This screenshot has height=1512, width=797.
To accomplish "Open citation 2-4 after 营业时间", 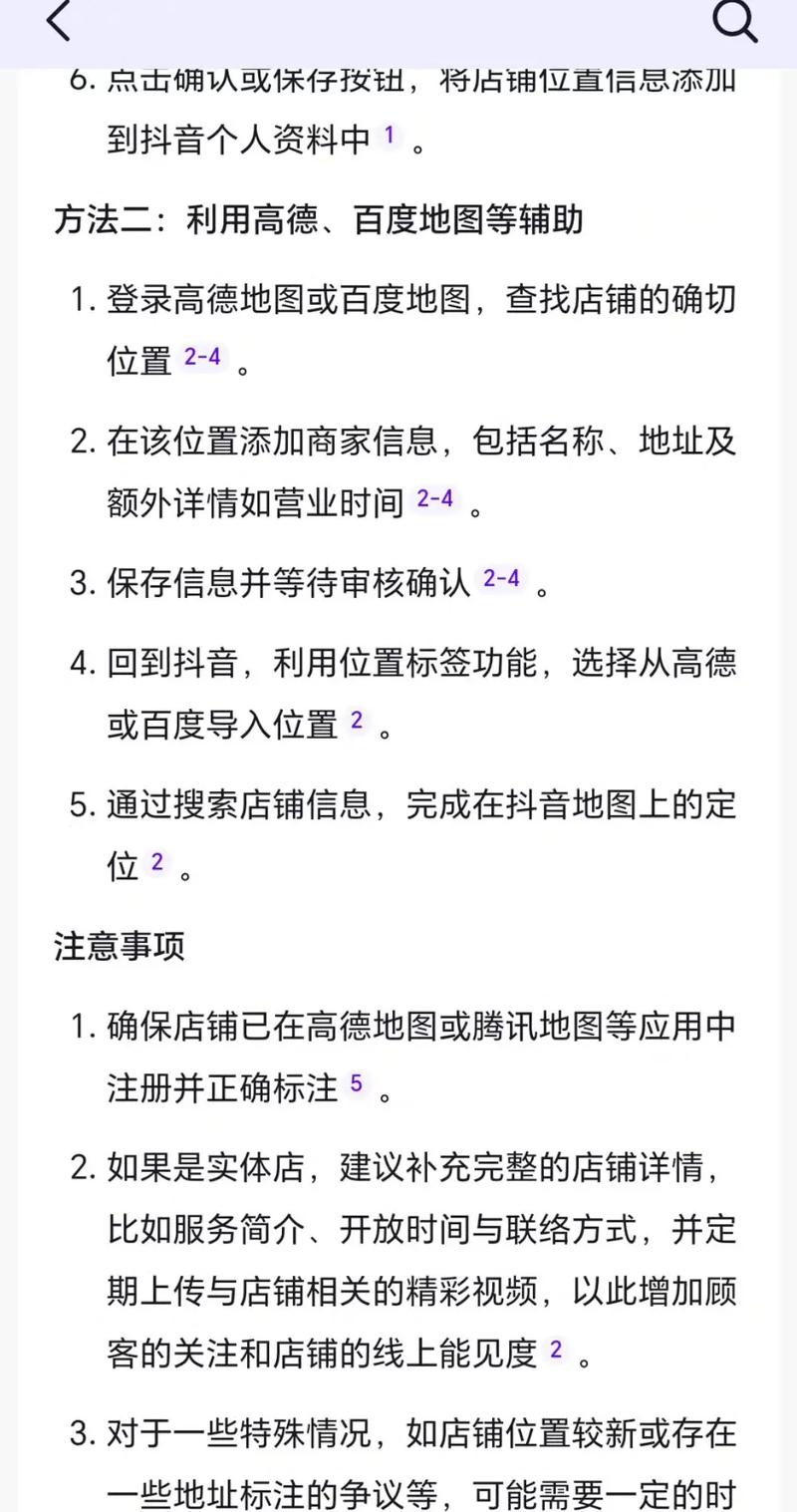I will coord(435,499).
